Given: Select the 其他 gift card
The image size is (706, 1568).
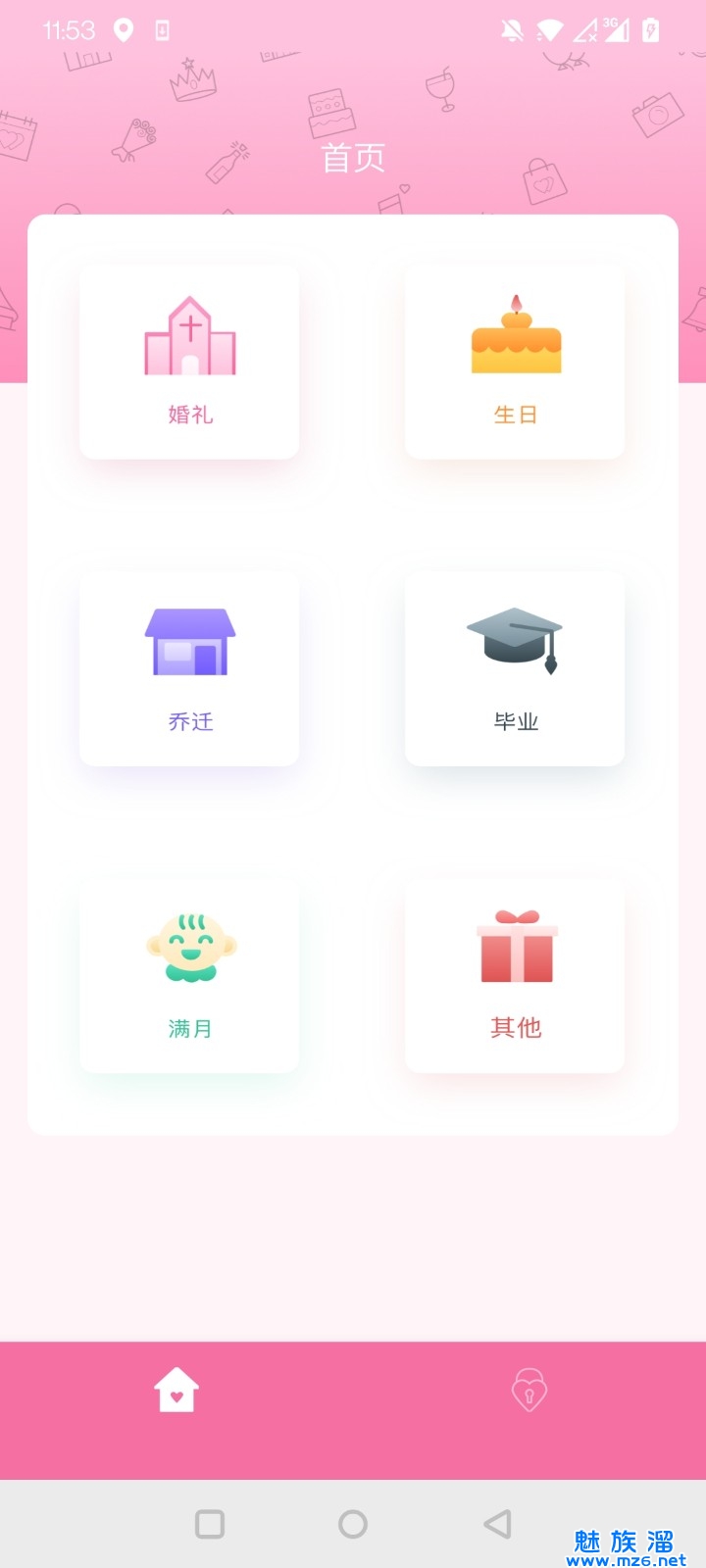Looking at the screenshot, I should click(x=515, y=974).
